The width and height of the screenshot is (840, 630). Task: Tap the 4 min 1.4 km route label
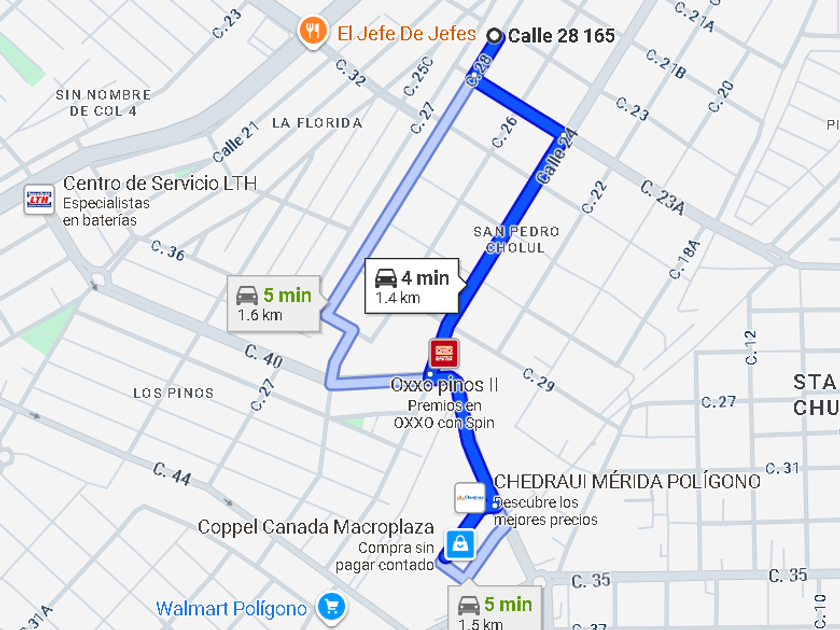[x=412, y=286]
